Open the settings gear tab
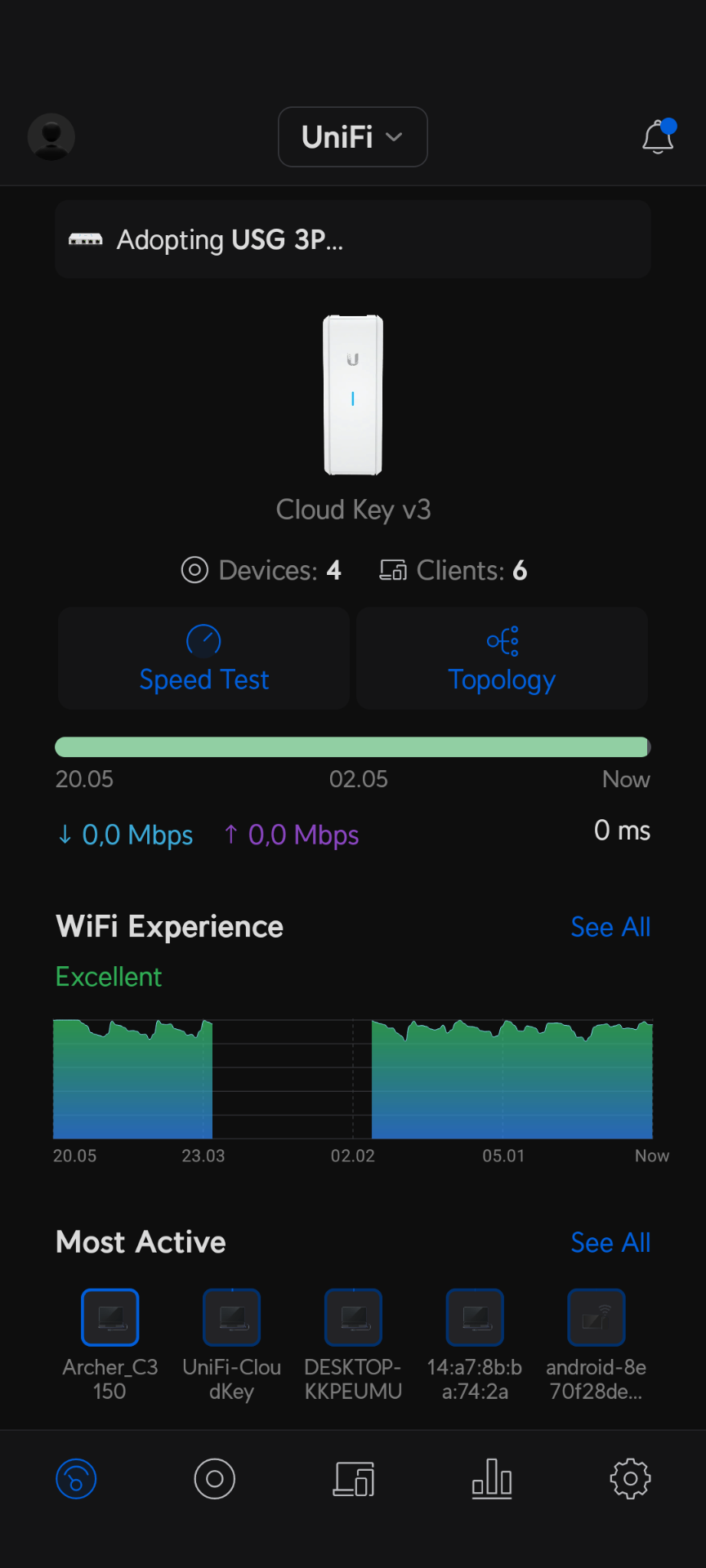This screenshot has height=1568, width=706. [630, 1479]
